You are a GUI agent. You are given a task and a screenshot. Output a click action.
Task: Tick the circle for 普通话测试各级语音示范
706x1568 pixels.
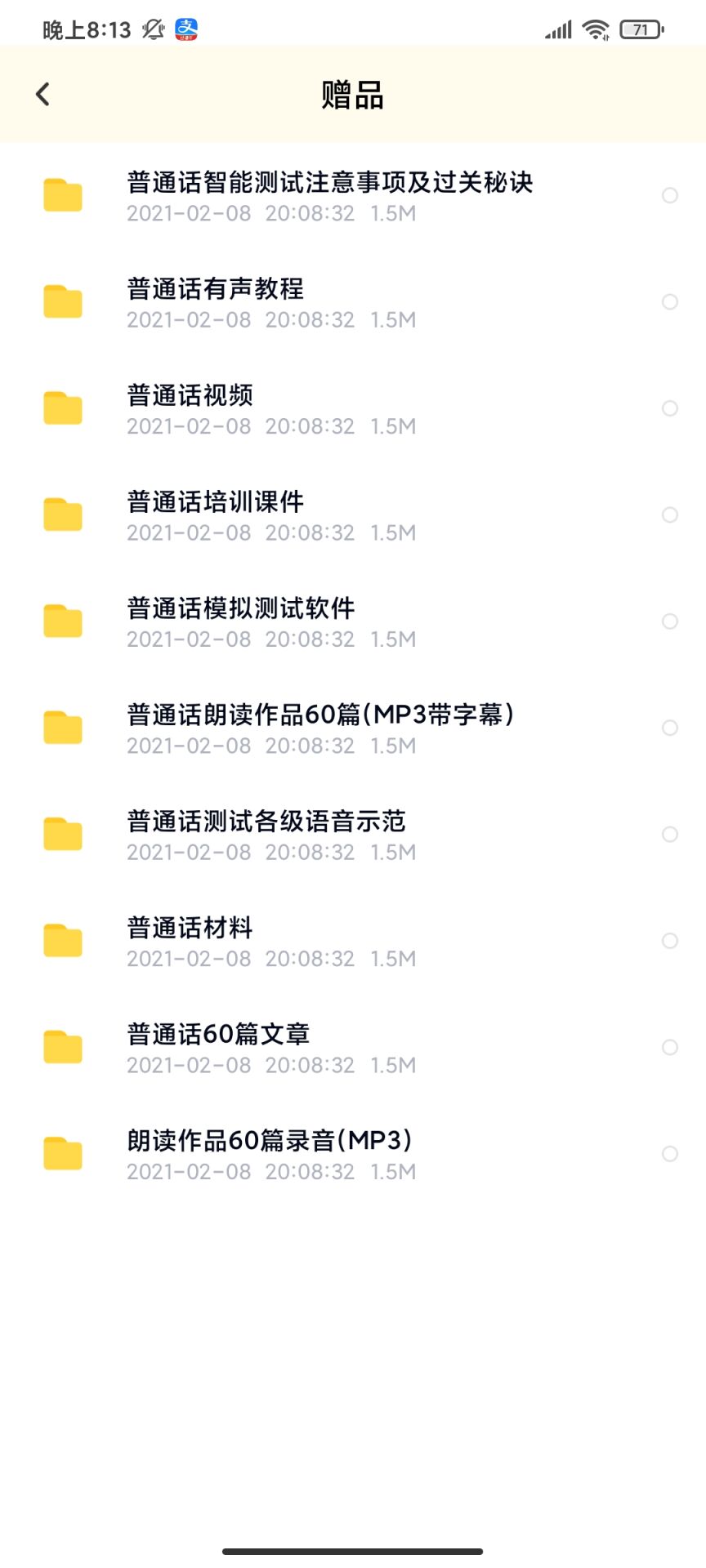[x=670, y=835]
